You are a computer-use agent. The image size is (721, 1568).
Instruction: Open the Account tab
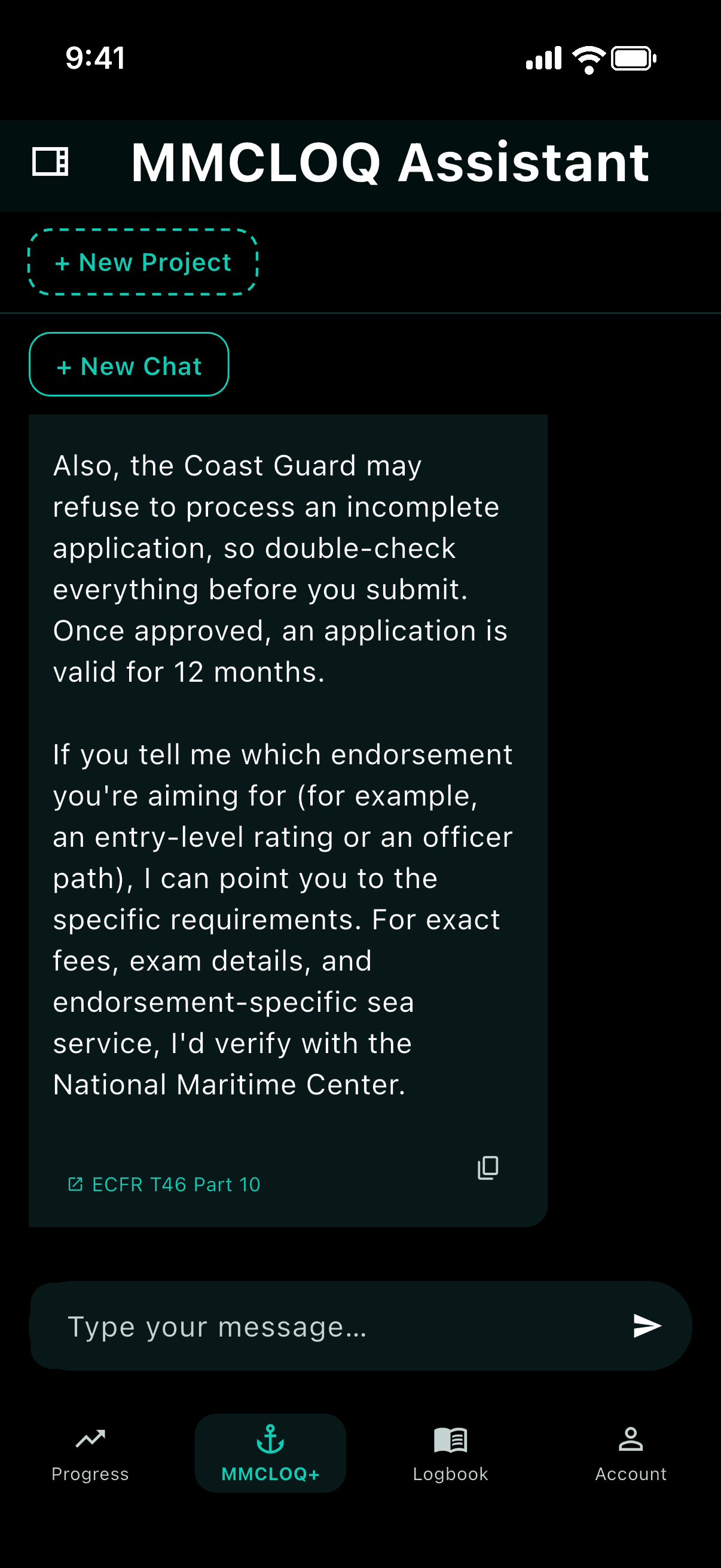click(x=630, y=1454)
